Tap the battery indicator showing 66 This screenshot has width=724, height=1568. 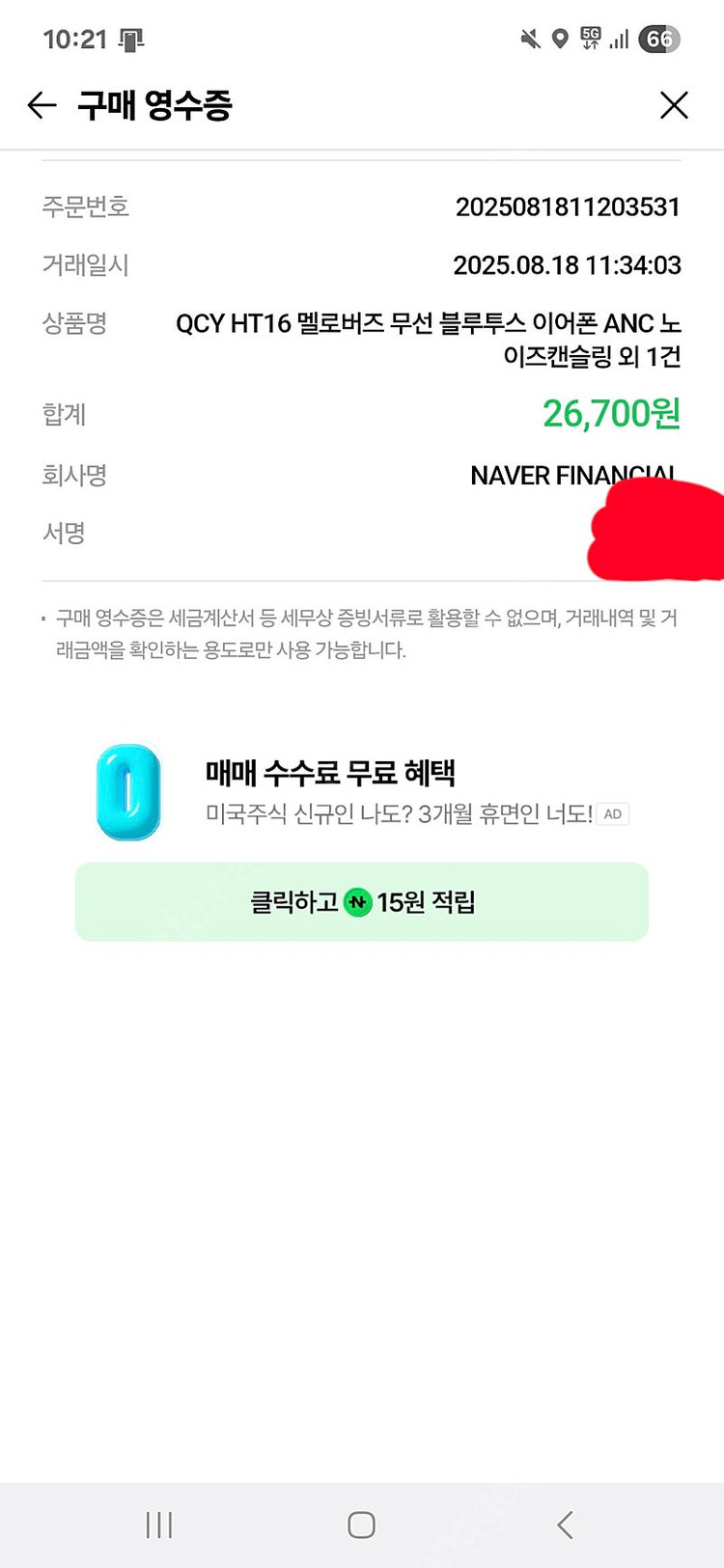(x=659, y=39)
